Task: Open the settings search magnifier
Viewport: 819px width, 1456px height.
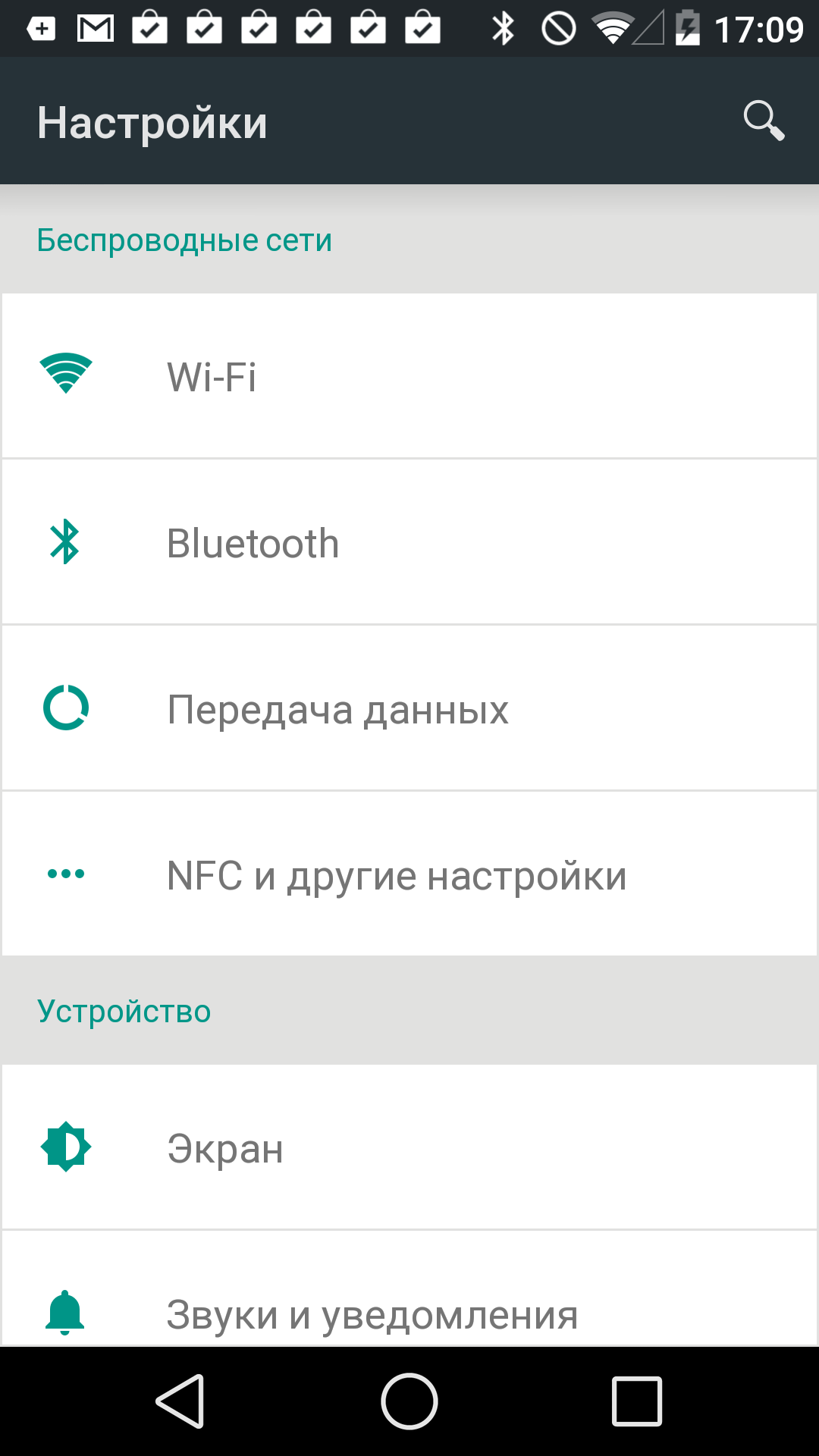Action: point(764,121)
